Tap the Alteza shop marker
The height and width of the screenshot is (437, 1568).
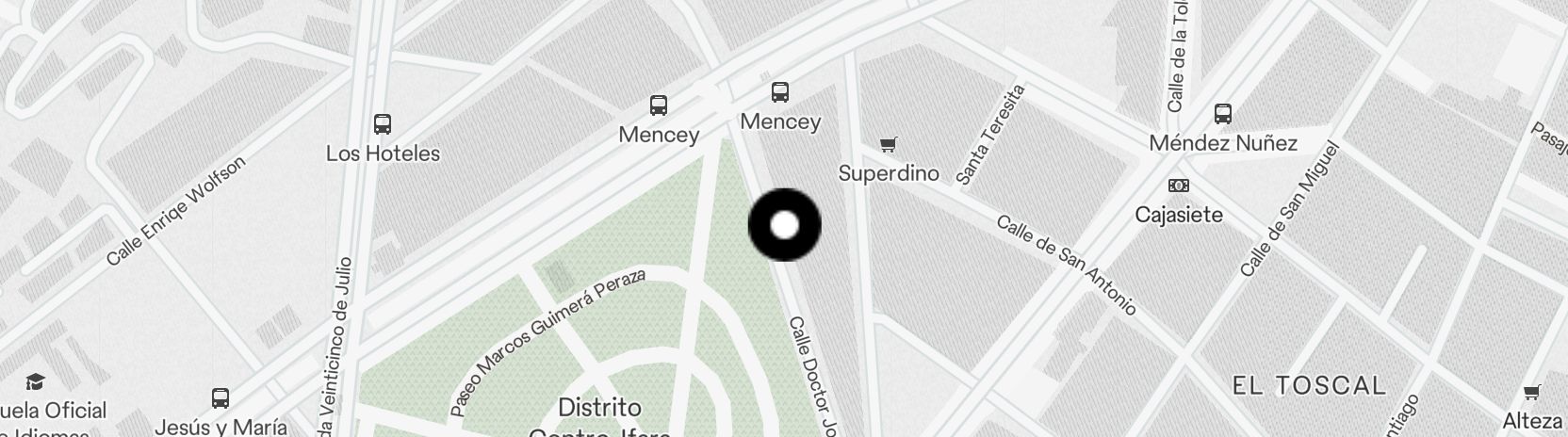pyautogui.click(x=1532, y=392)
